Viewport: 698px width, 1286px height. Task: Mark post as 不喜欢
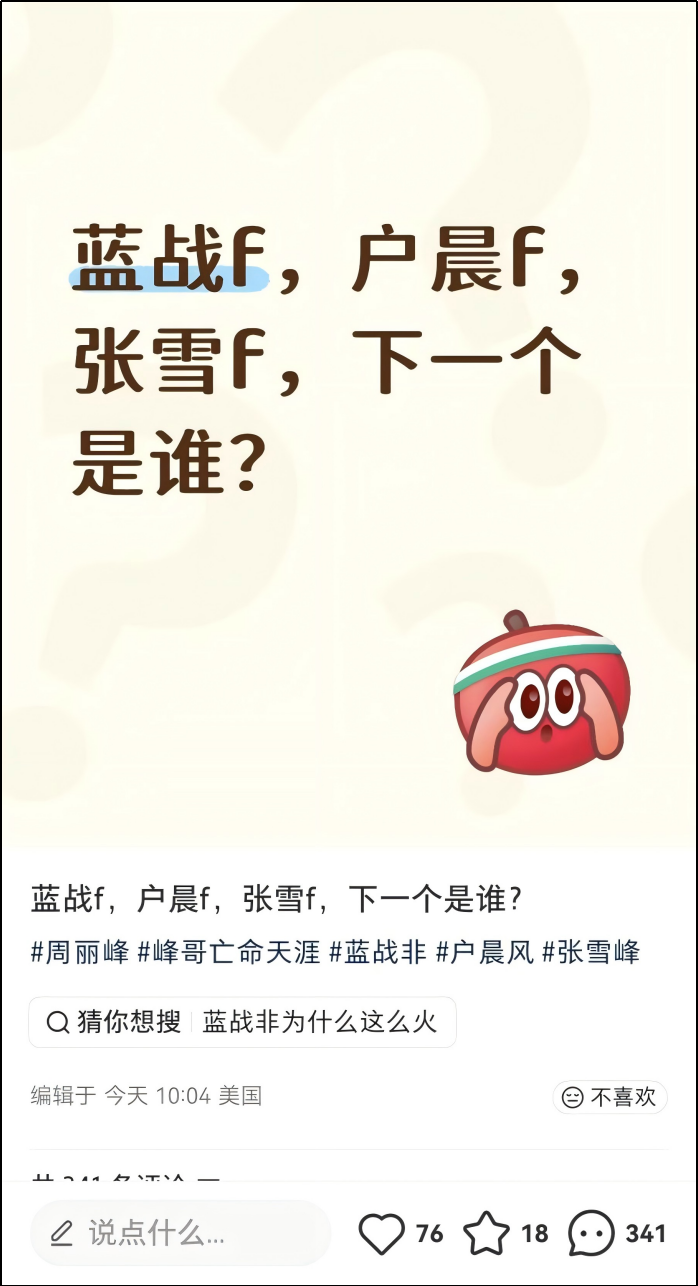coord(610,1097)
